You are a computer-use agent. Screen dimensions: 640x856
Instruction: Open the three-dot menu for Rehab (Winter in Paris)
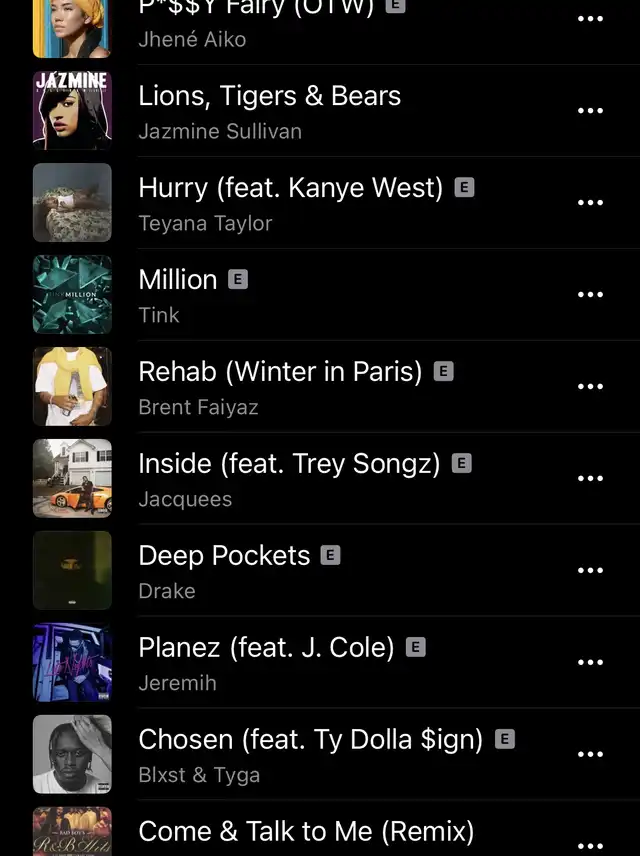(591, 387)
